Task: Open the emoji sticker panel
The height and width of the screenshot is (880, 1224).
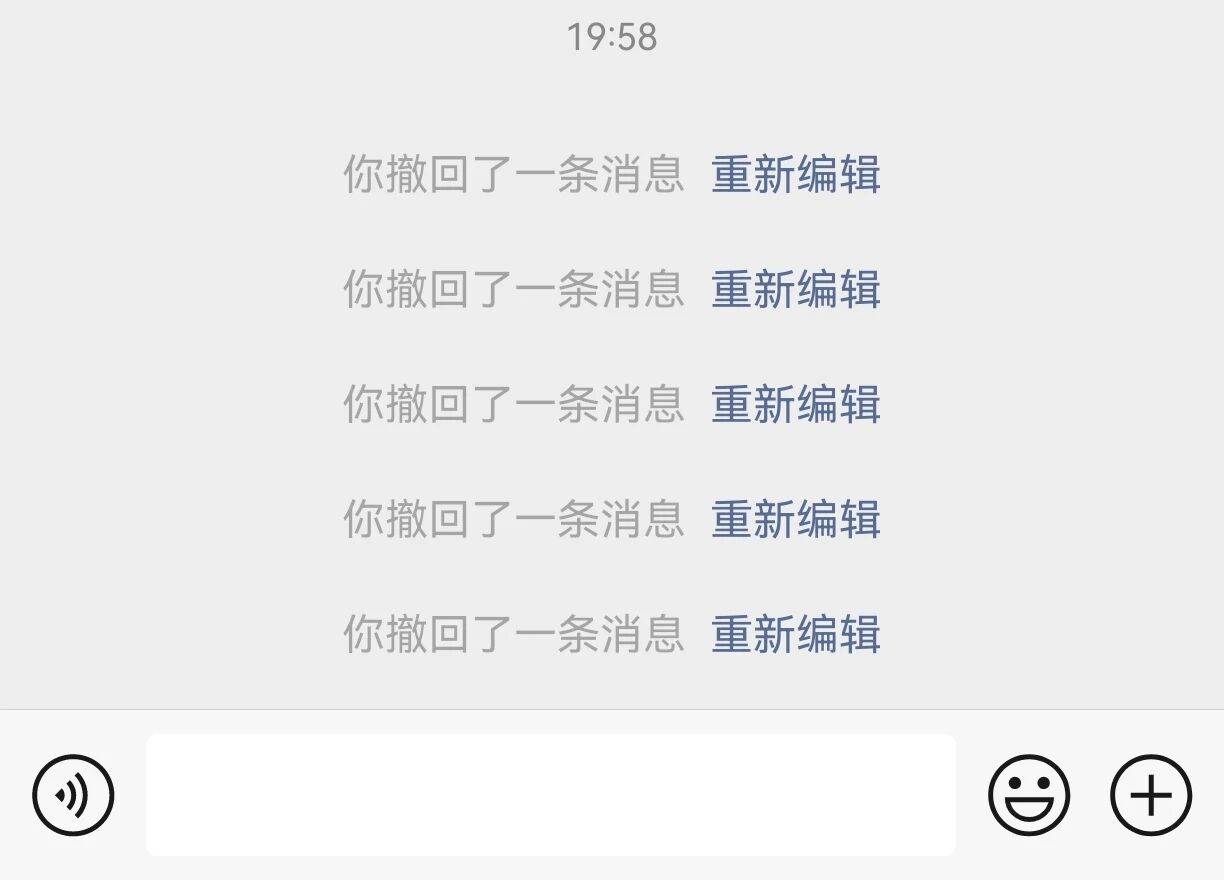Action: coord(1029,796)
